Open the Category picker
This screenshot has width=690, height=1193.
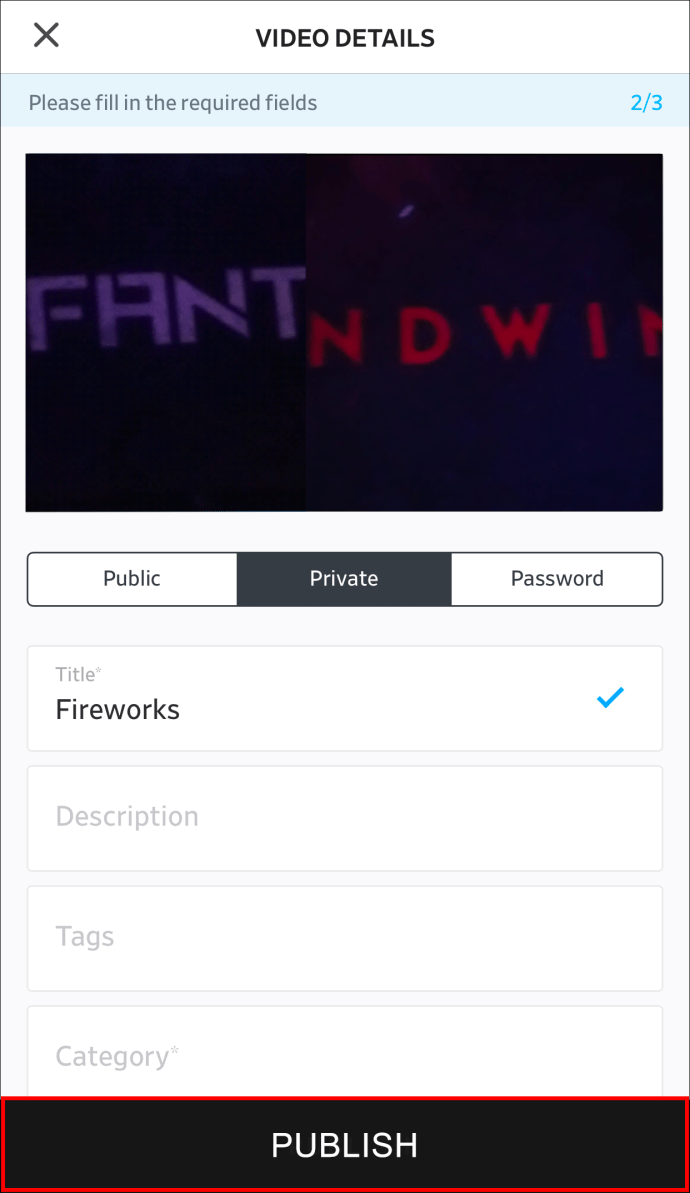pyautogui.click(x=345, y=1052)
